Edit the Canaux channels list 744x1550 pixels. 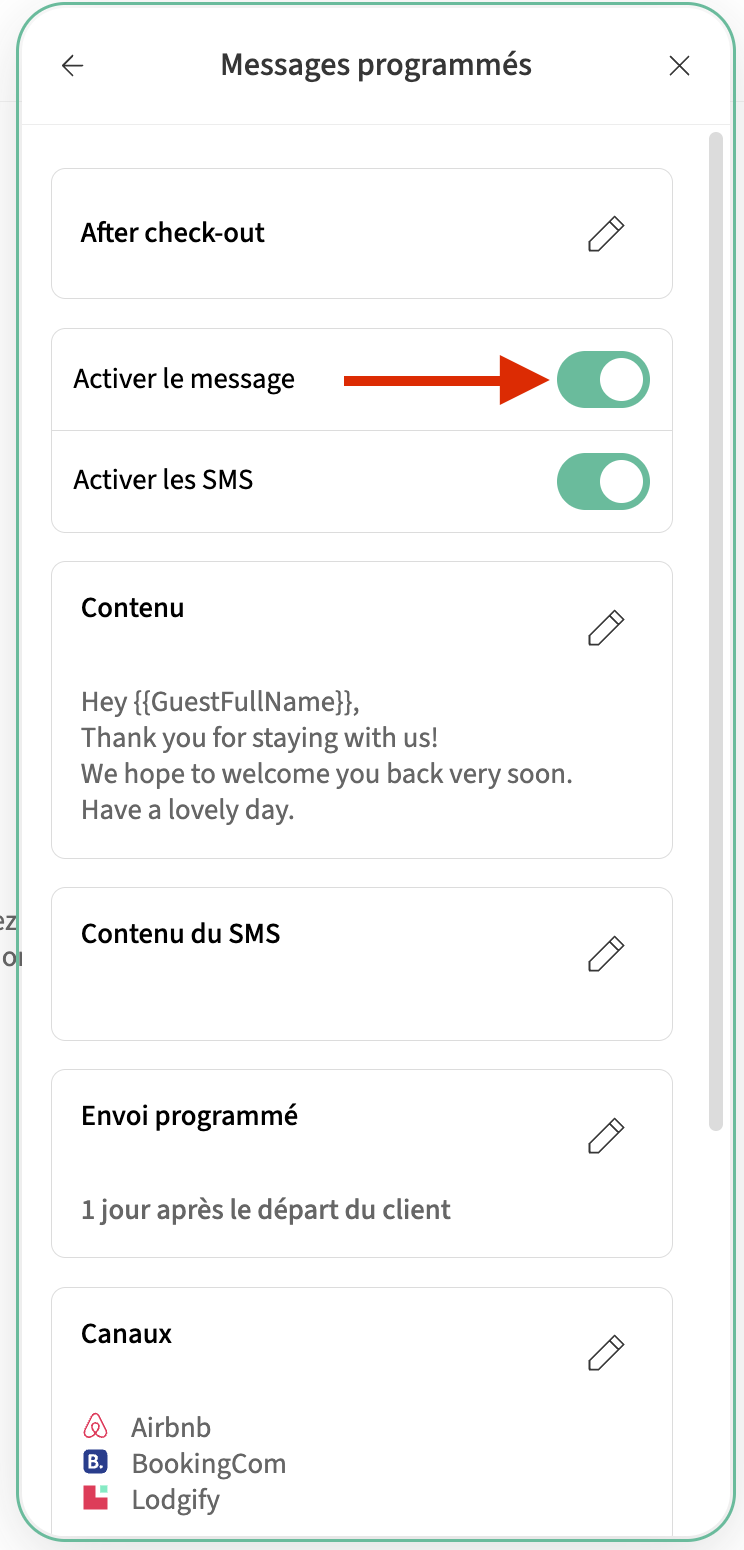tap(606, 1354)
